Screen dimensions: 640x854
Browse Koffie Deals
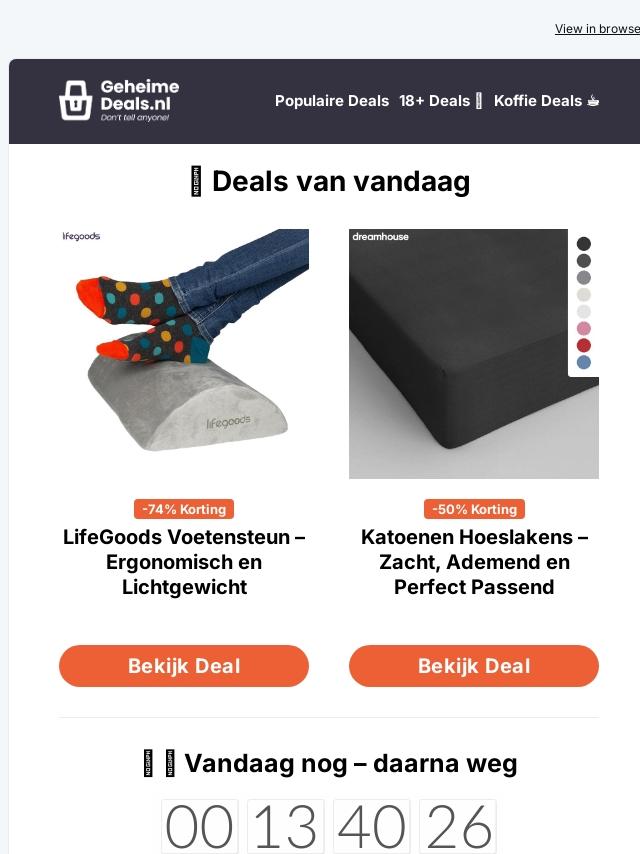pyautogui.click(x=546, y=101)
